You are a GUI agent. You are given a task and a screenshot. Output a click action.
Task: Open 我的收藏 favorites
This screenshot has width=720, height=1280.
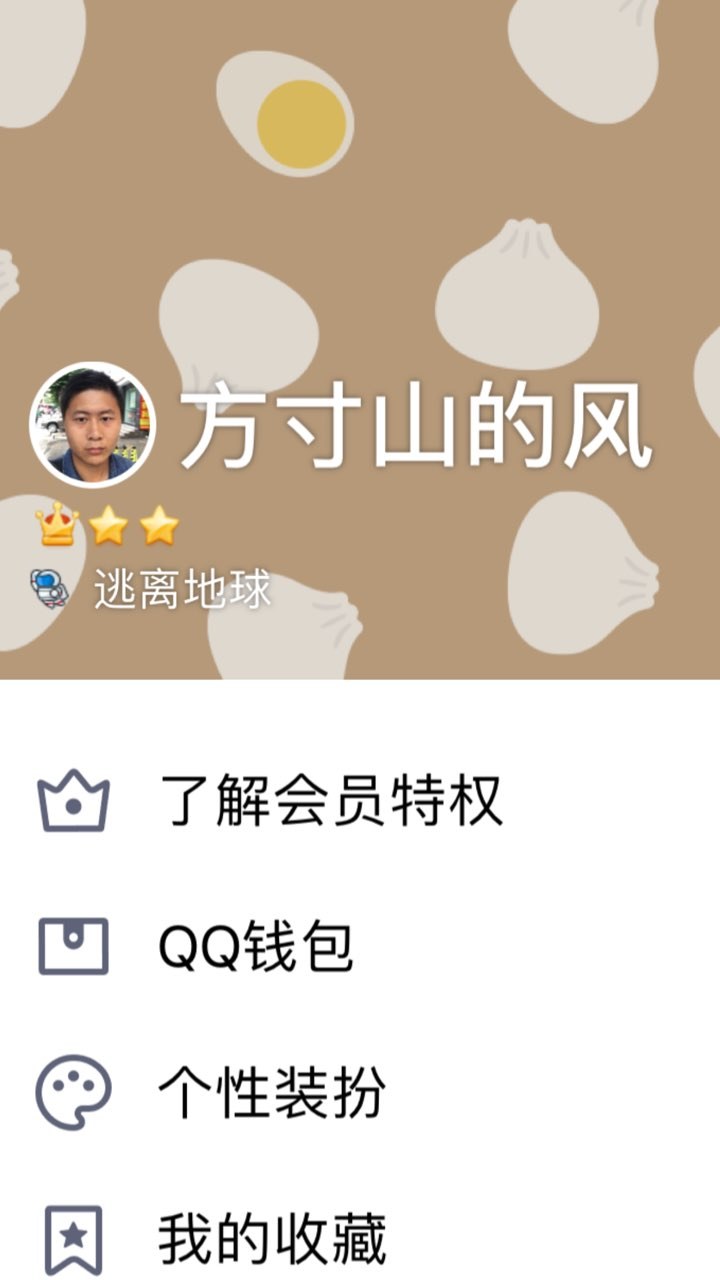pyautogui.click(x=272, y=1238)
